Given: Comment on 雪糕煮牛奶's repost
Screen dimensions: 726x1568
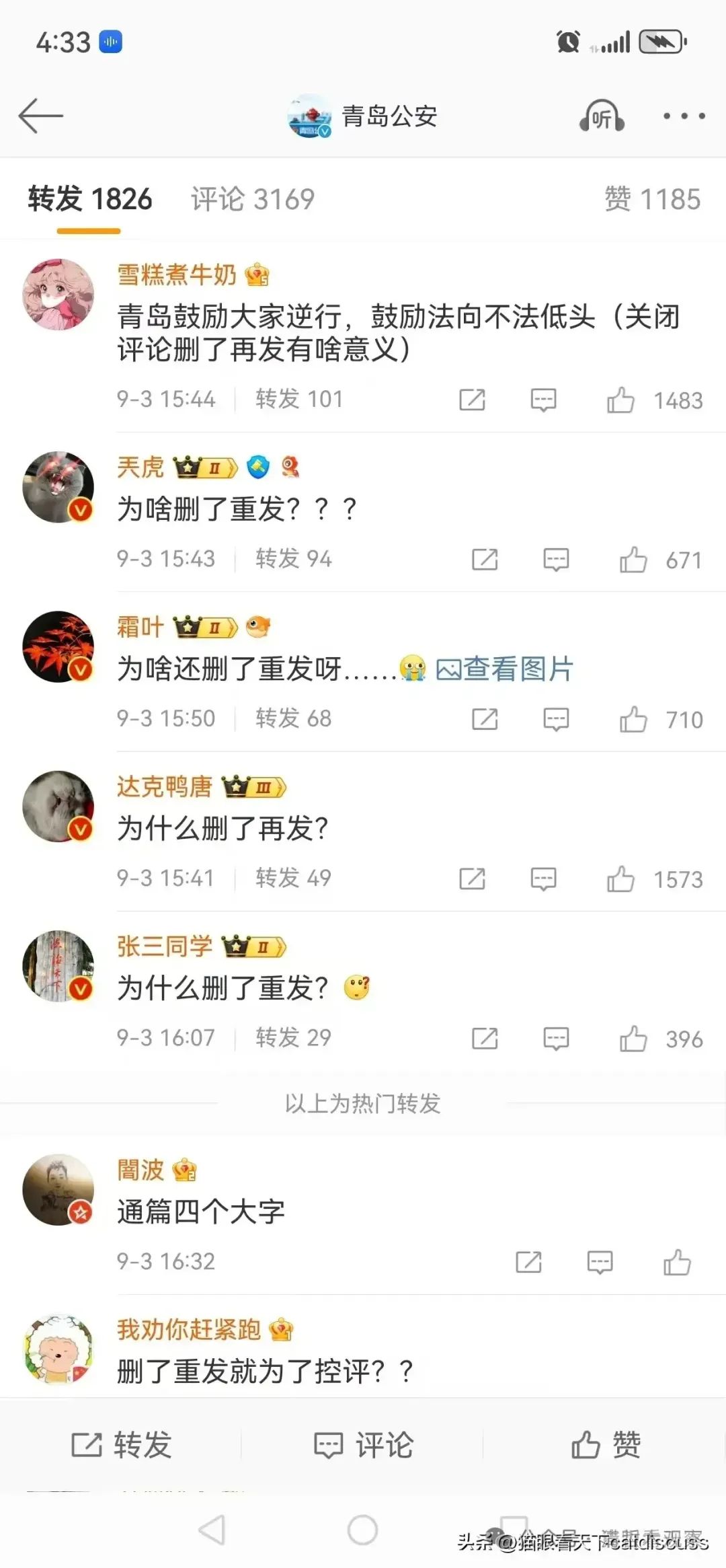Looking at the screenshot, I should [x=543, y=400].
